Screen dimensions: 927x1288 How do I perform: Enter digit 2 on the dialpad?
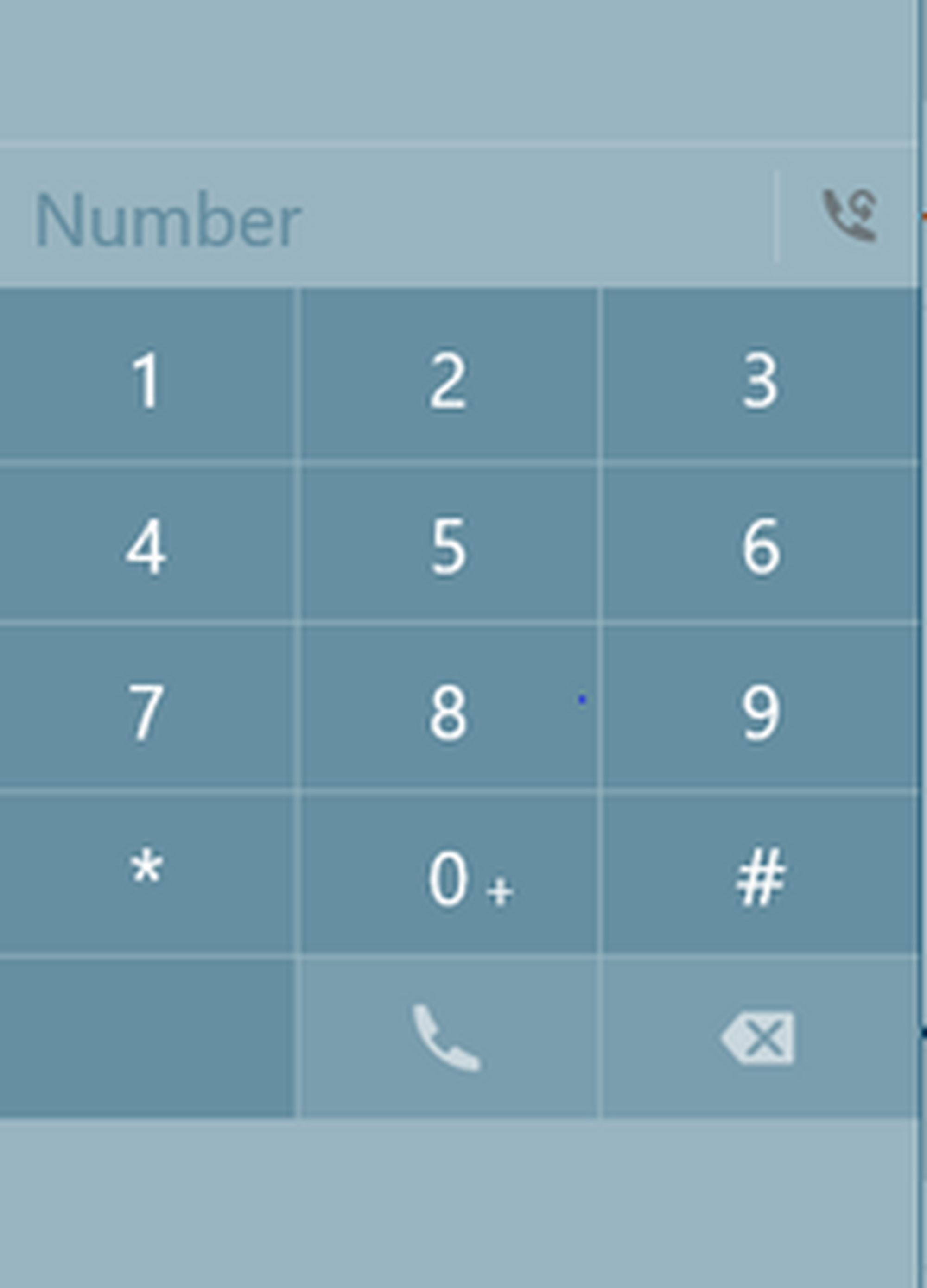pyautogui.click(x=449, y=379)
